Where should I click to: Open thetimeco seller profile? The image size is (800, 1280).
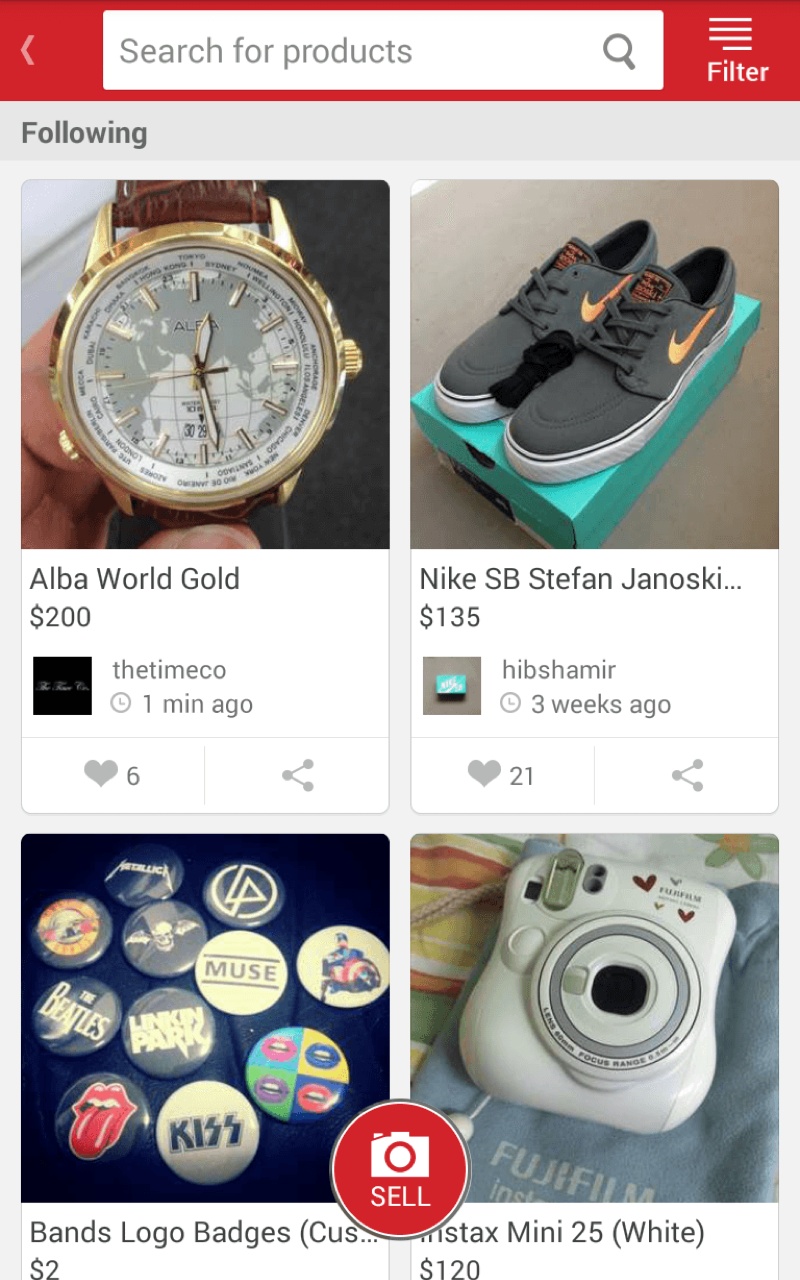(170, 670)
